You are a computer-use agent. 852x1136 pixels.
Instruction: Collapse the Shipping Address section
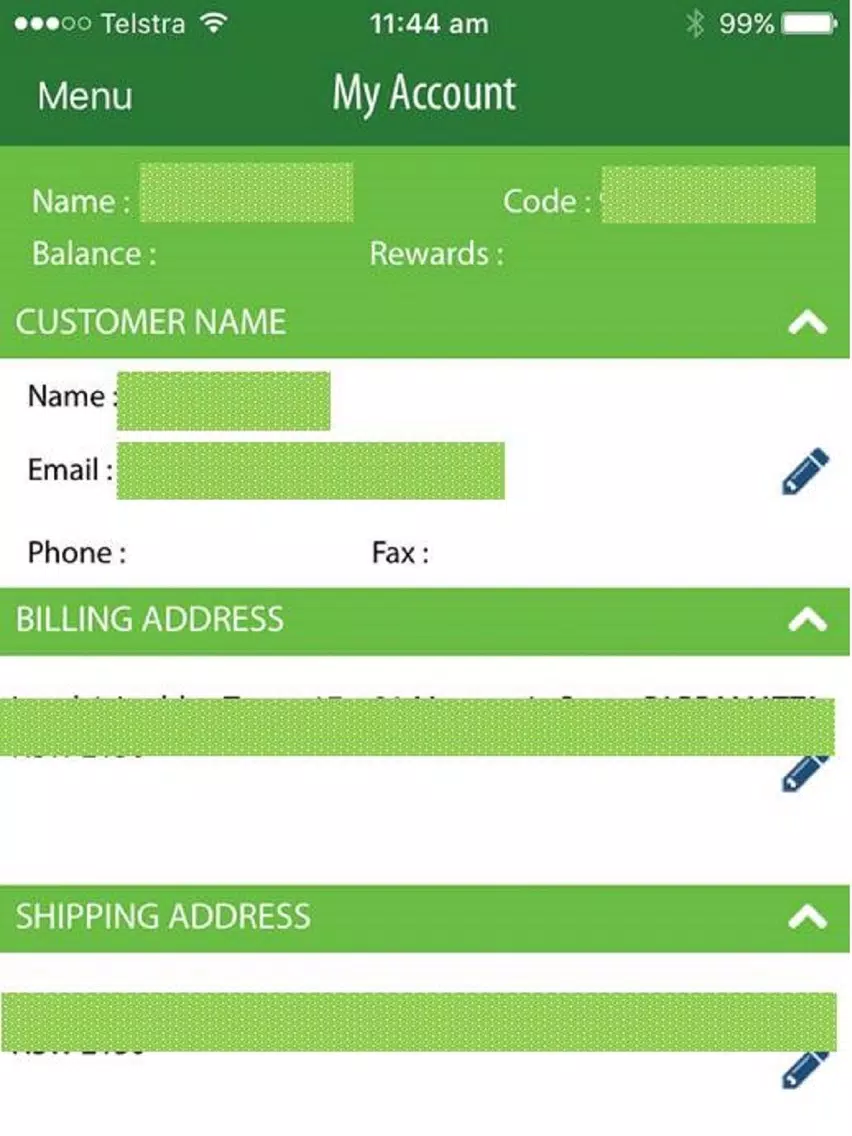click(x=807, y=916)
